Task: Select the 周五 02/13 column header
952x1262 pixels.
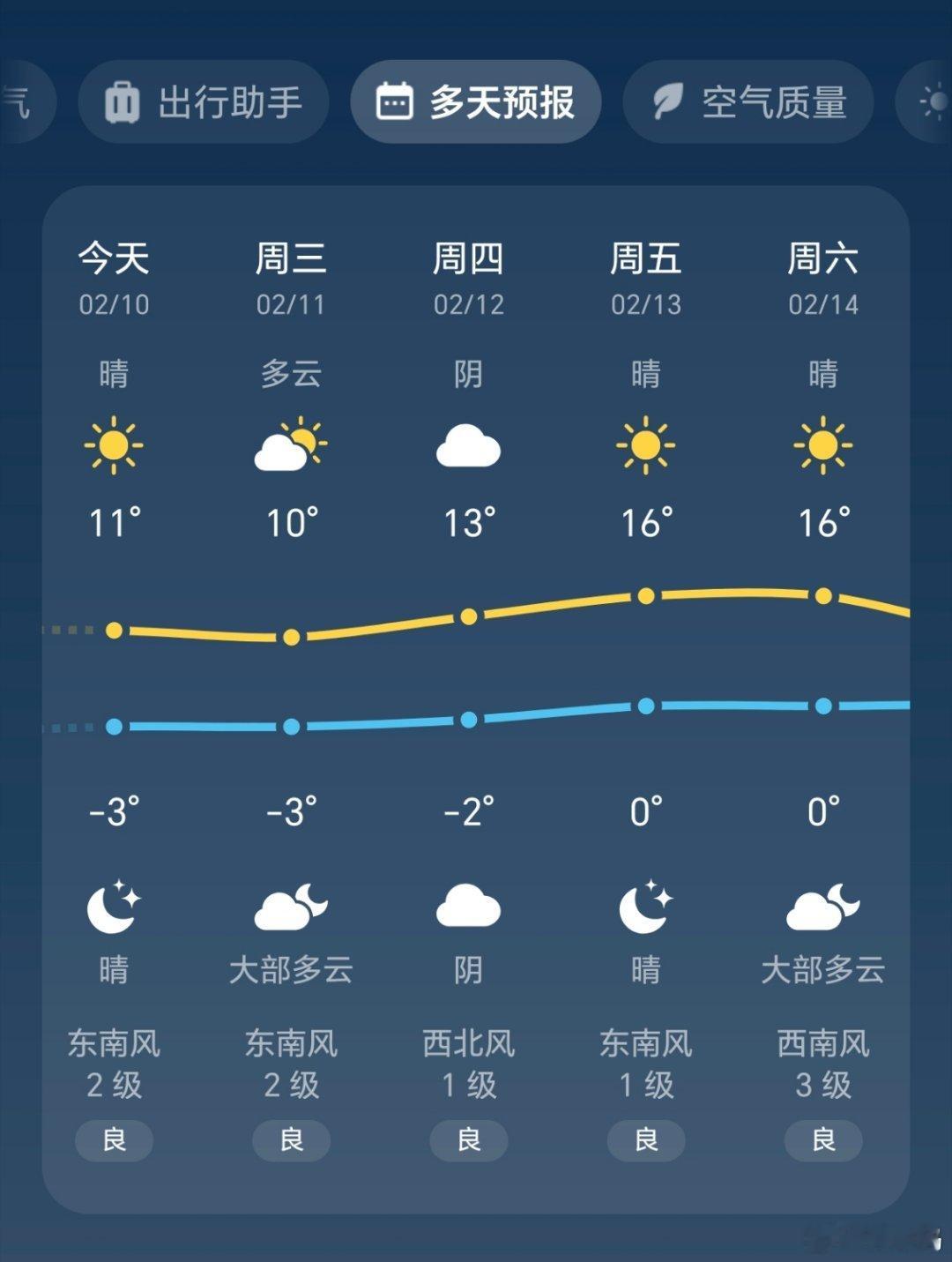Action: (645, 278)
